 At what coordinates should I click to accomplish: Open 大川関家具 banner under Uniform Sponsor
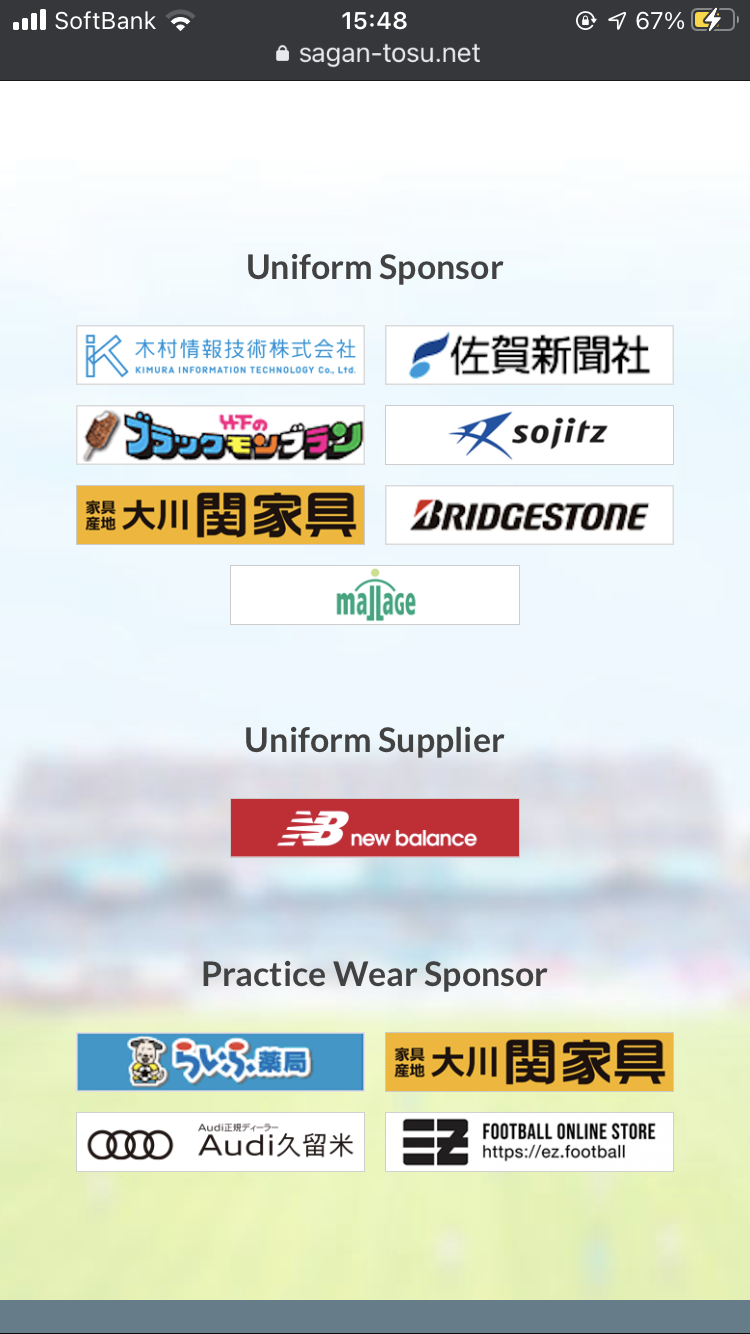(220, 515)
